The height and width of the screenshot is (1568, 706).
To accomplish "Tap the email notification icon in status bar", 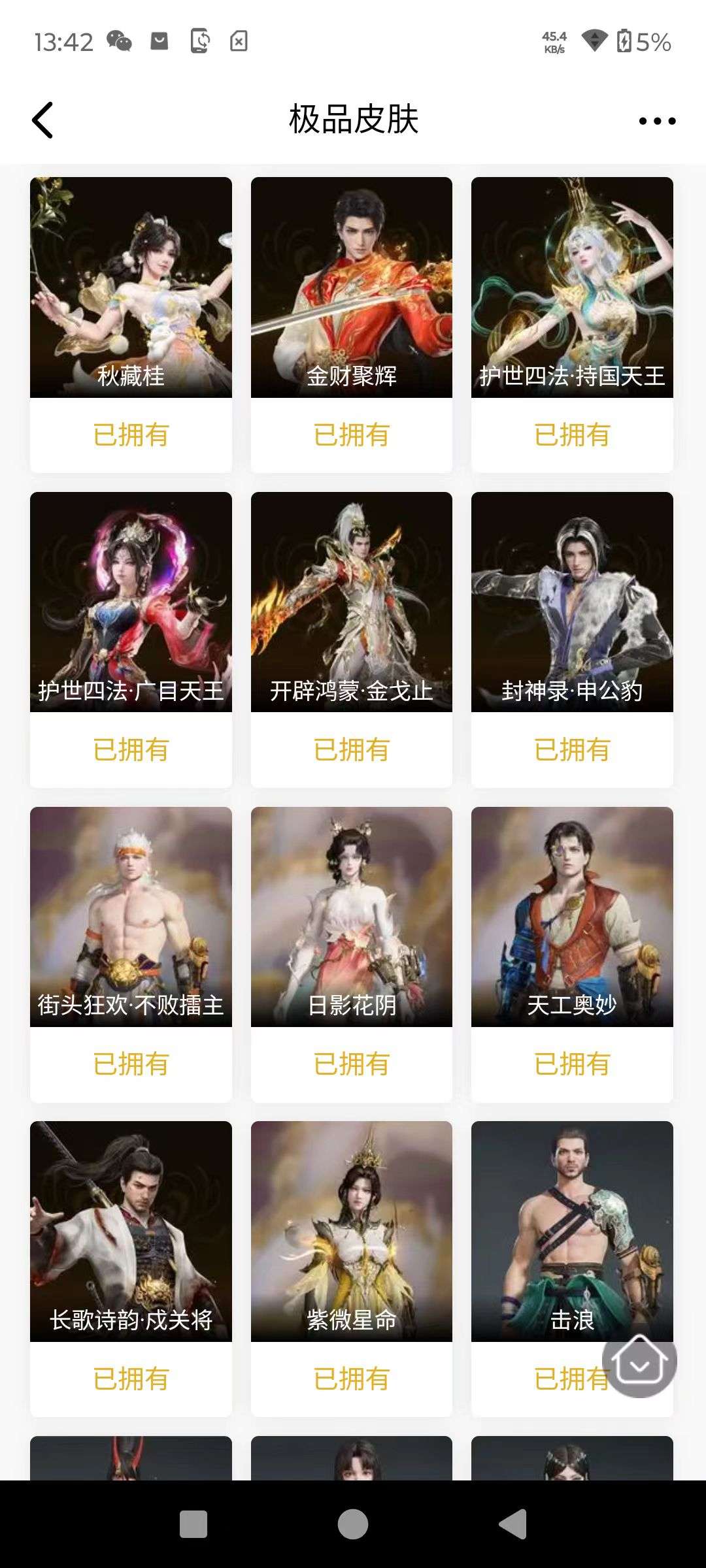I will point(158,42).
